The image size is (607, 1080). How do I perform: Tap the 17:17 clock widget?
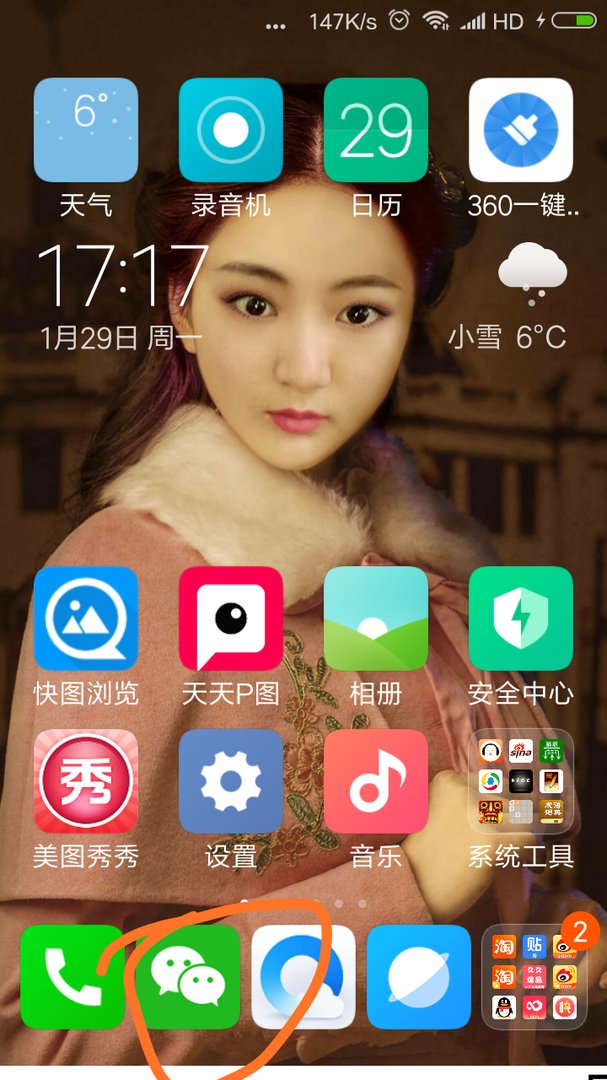(122, 274)
